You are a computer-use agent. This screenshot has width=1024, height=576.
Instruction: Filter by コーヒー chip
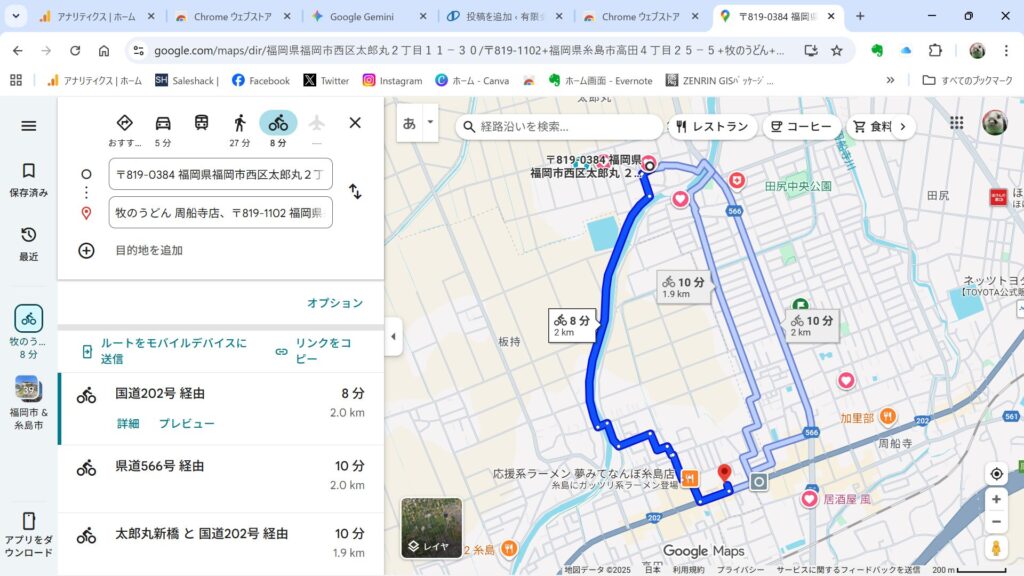click(x=802, y=126)
